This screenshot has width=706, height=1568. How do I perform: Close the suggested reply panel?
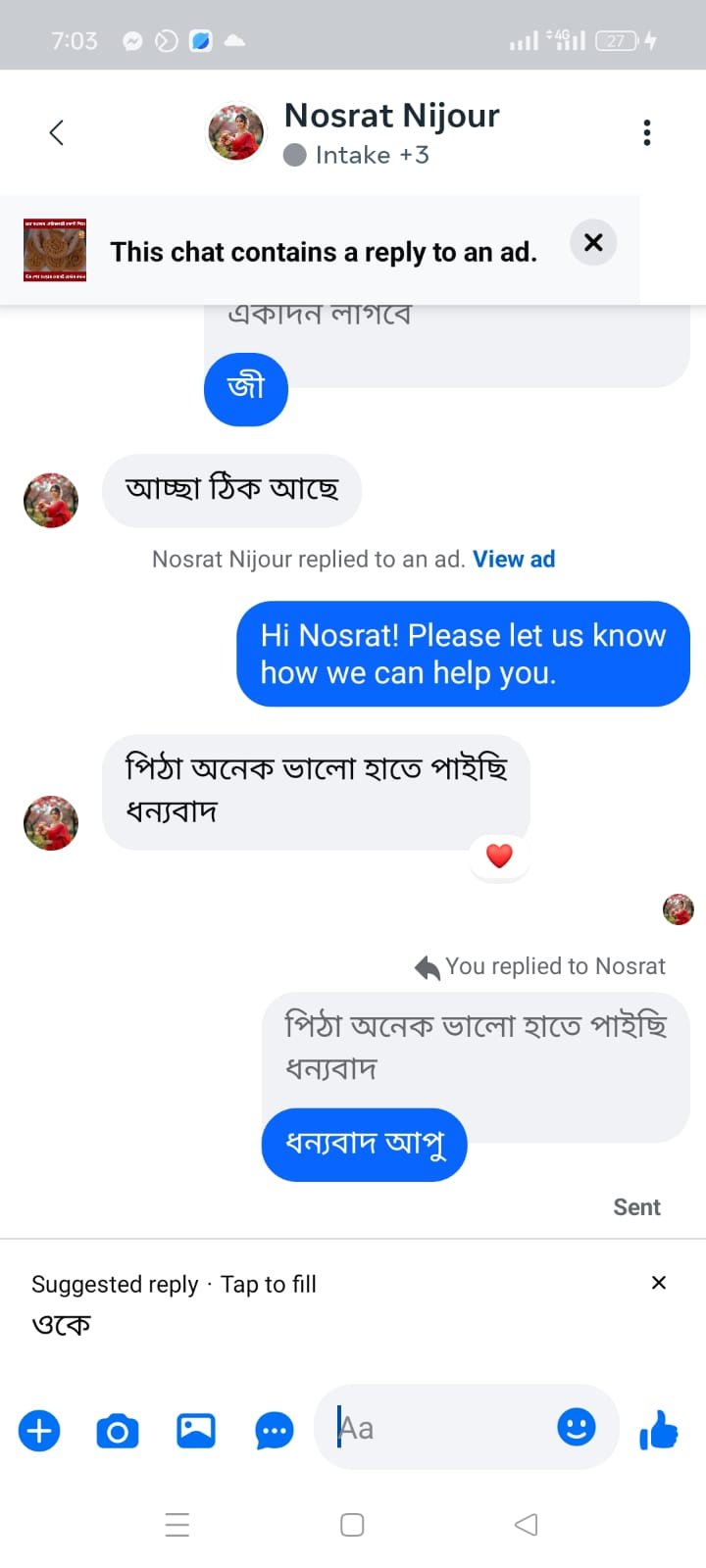pos(659,1283)
